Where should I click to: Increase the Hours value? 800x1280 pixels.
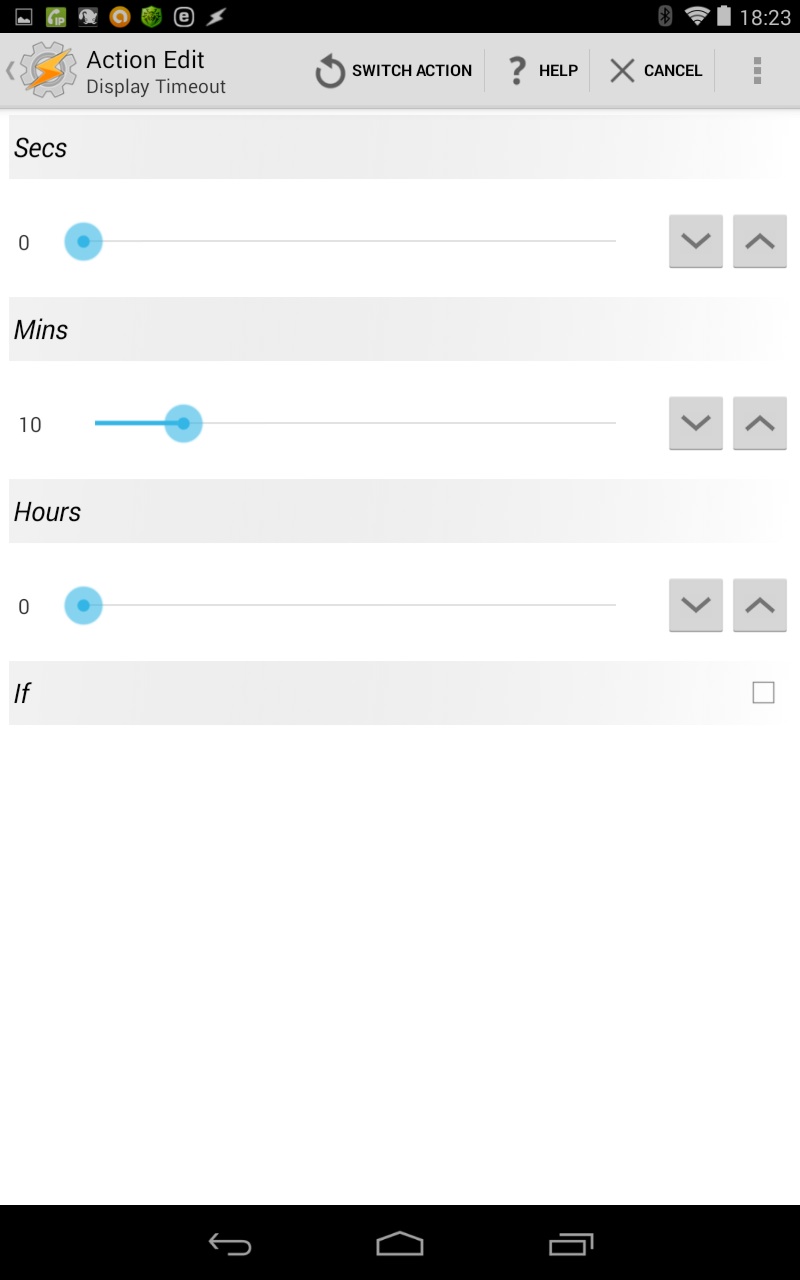click(x=760, y=606)
